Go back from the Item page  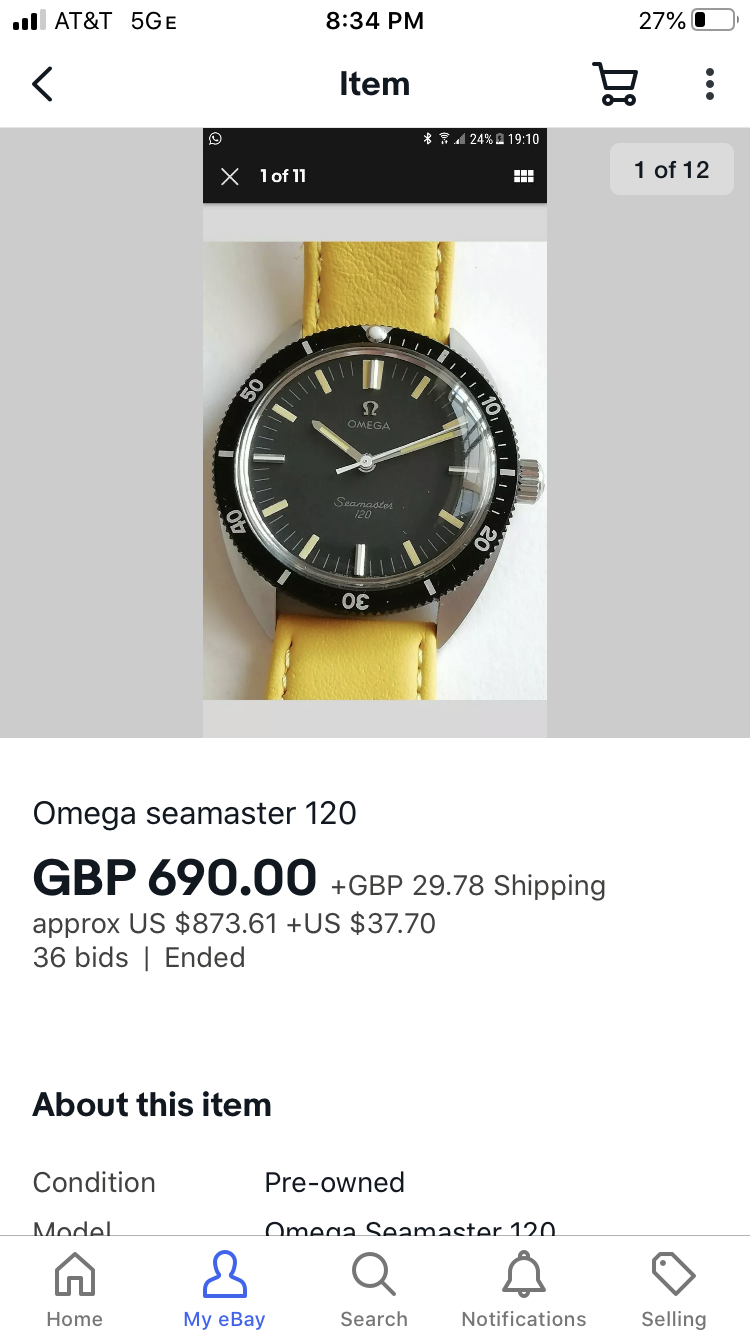(x=43, y=84)
